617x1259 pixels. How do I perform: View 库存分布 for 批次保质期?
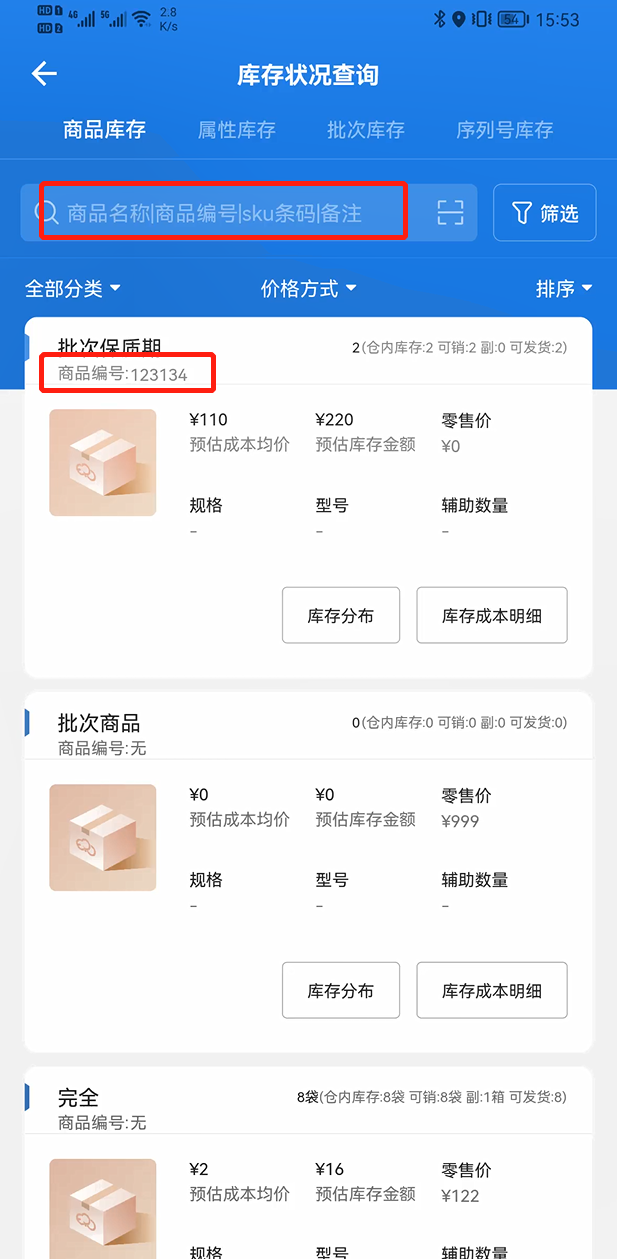[341, 615]
